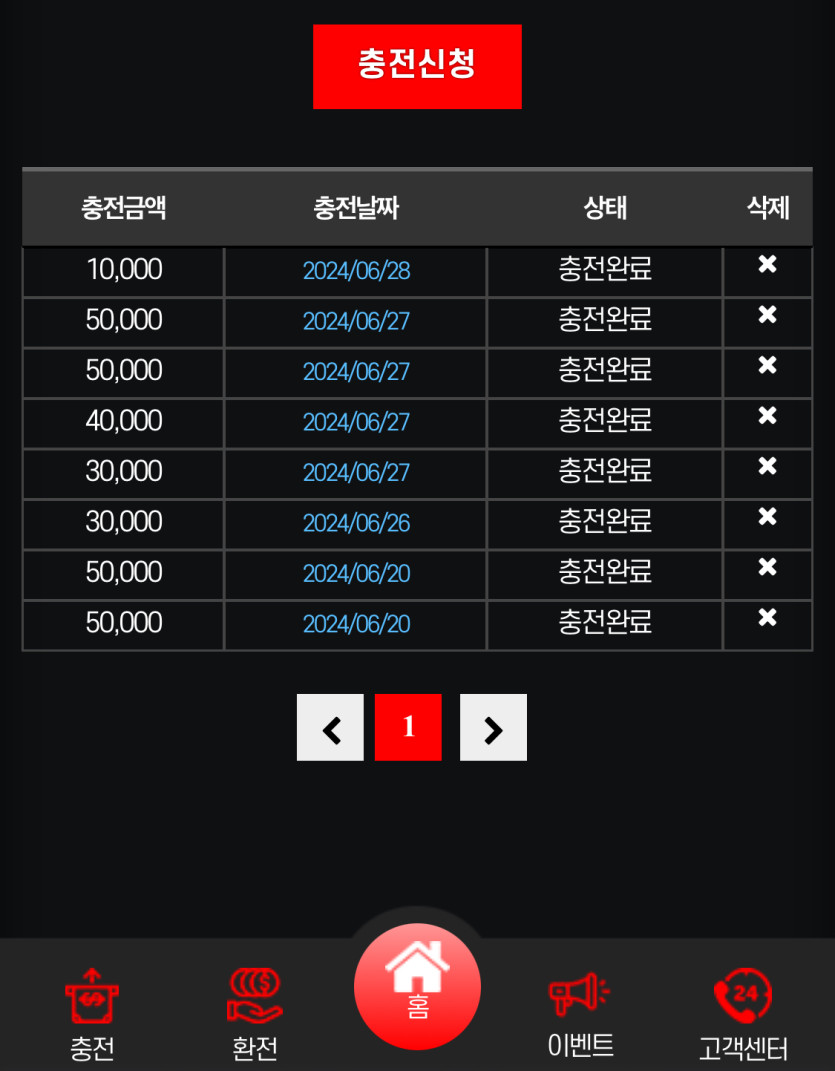
Task: Tap the red 충전신청 button
Action: coord(417,66)
